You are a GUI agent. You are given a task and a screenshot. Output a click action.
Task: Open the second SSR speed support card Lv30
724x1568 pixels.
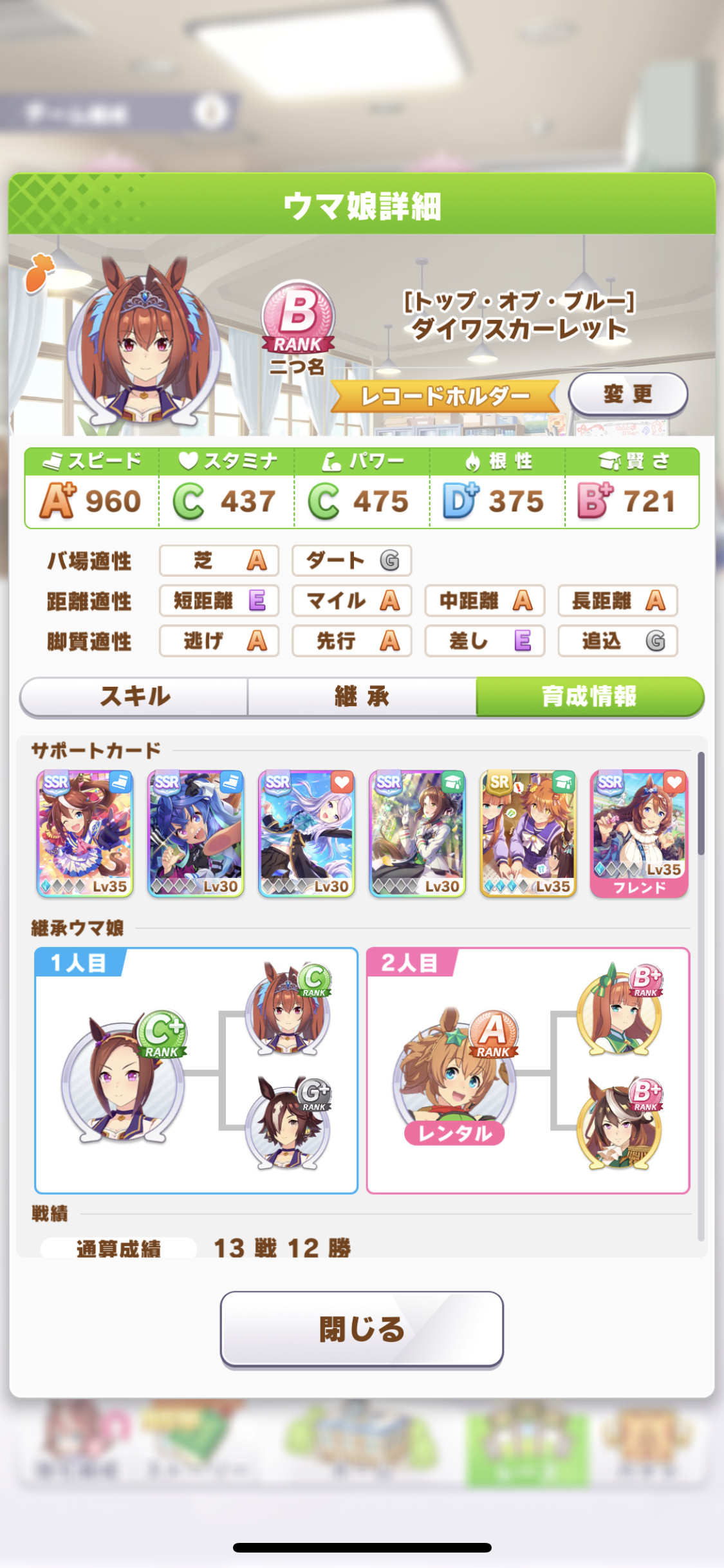[196, 834]
